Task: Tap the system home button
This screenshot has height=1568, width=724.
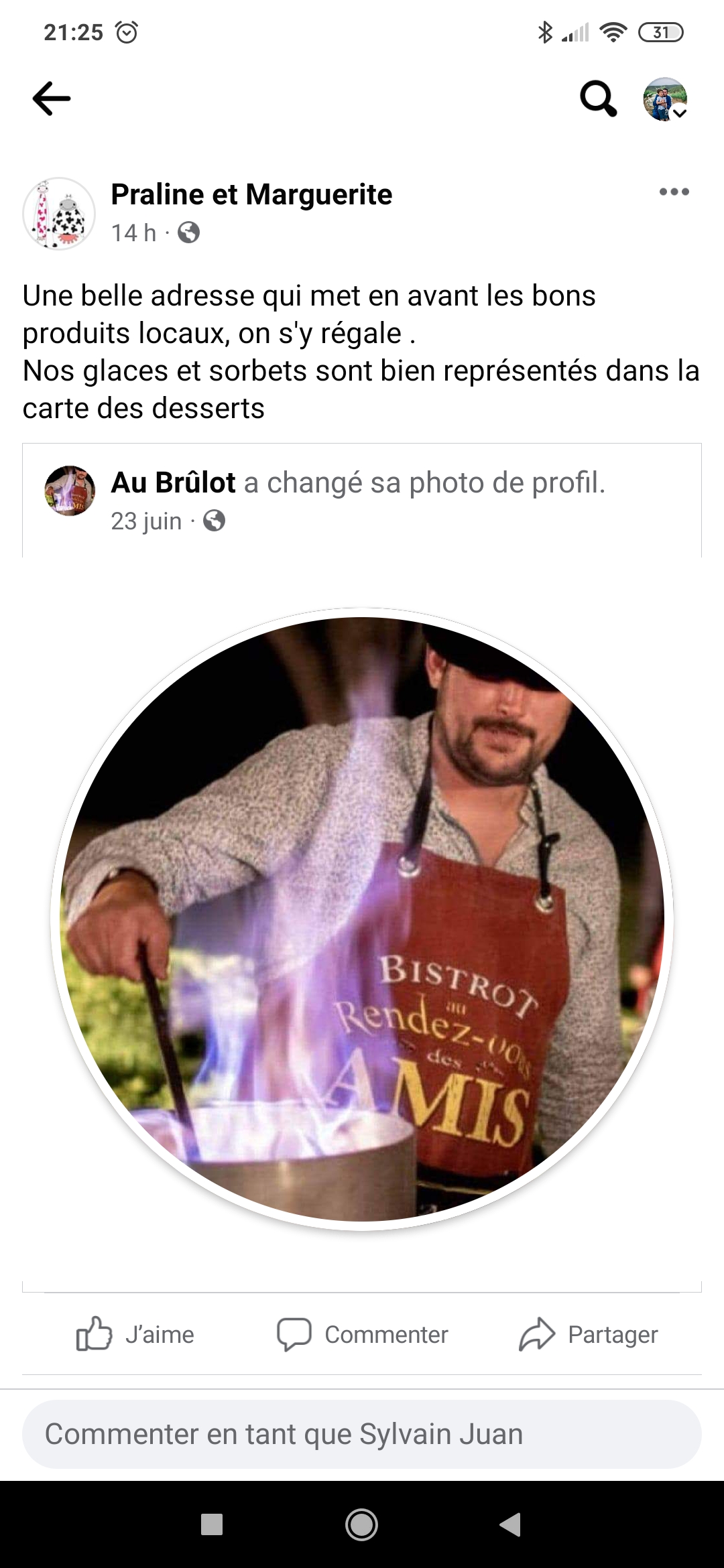Action: pyautogui.click(x=361, y=1524)
